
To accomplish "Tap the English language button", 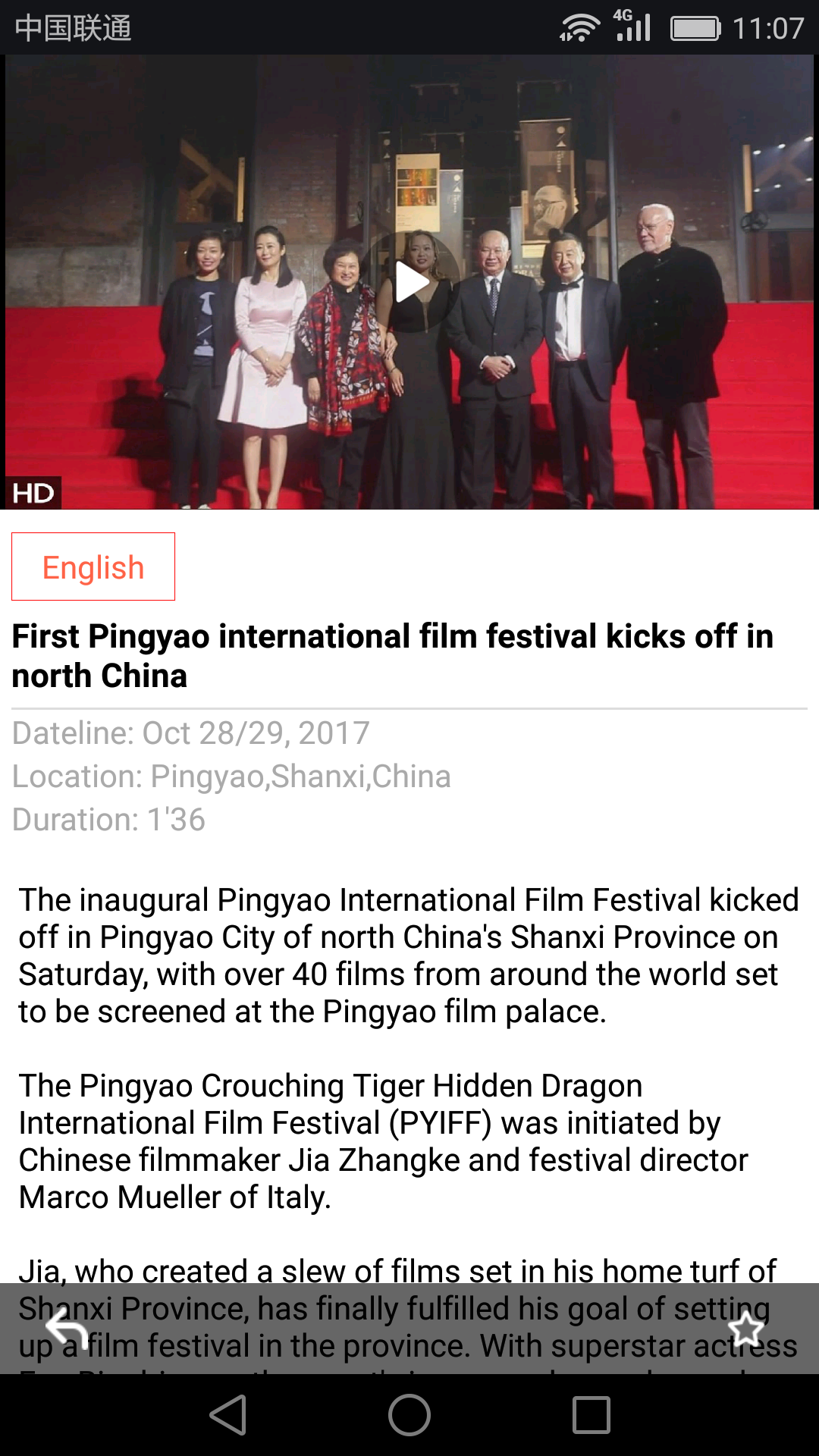I will point(93,566).
